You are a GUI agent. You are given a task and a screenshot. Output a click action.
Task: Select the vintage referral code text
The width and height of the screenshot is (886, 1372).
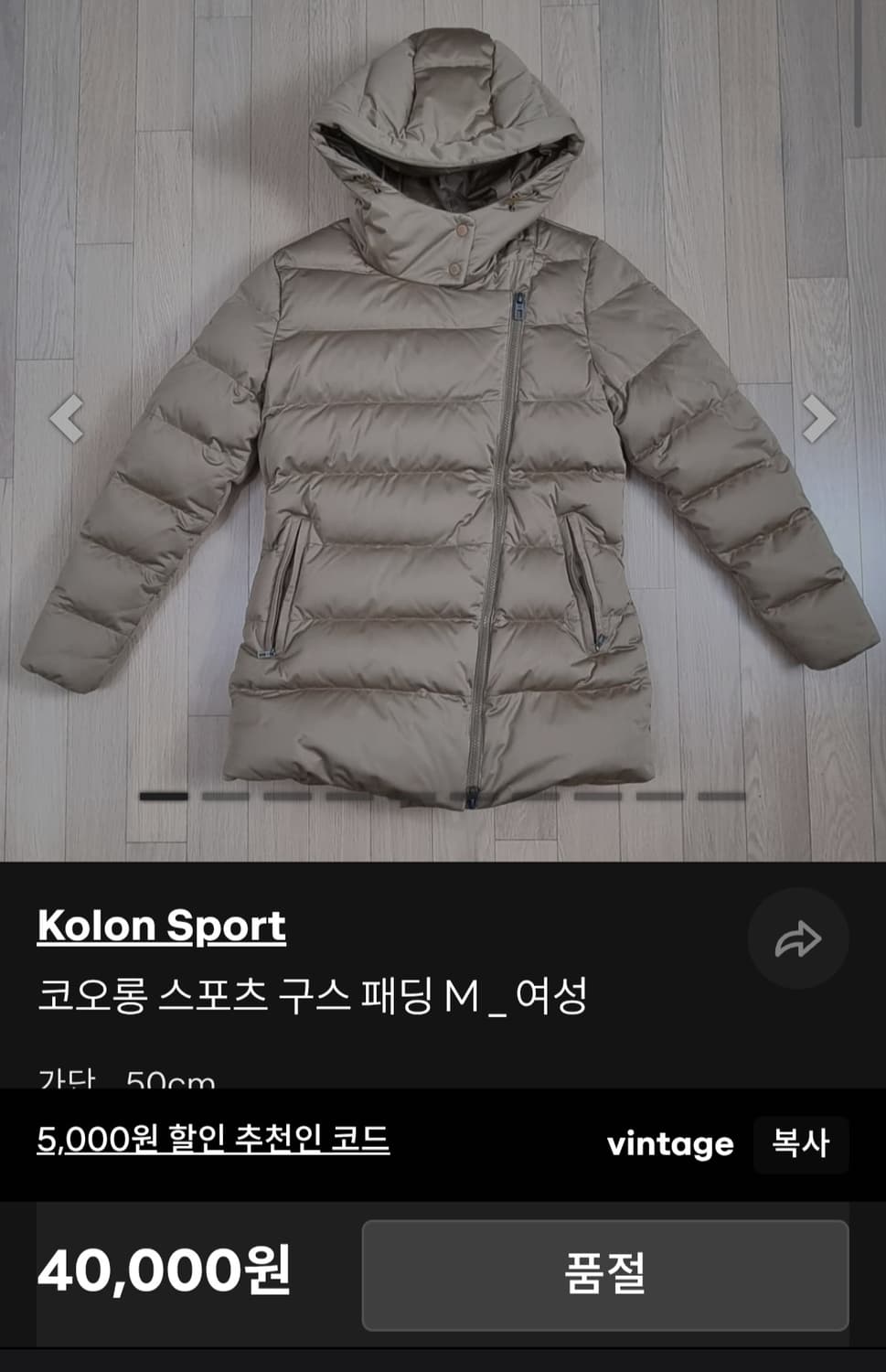[669, 1144]
